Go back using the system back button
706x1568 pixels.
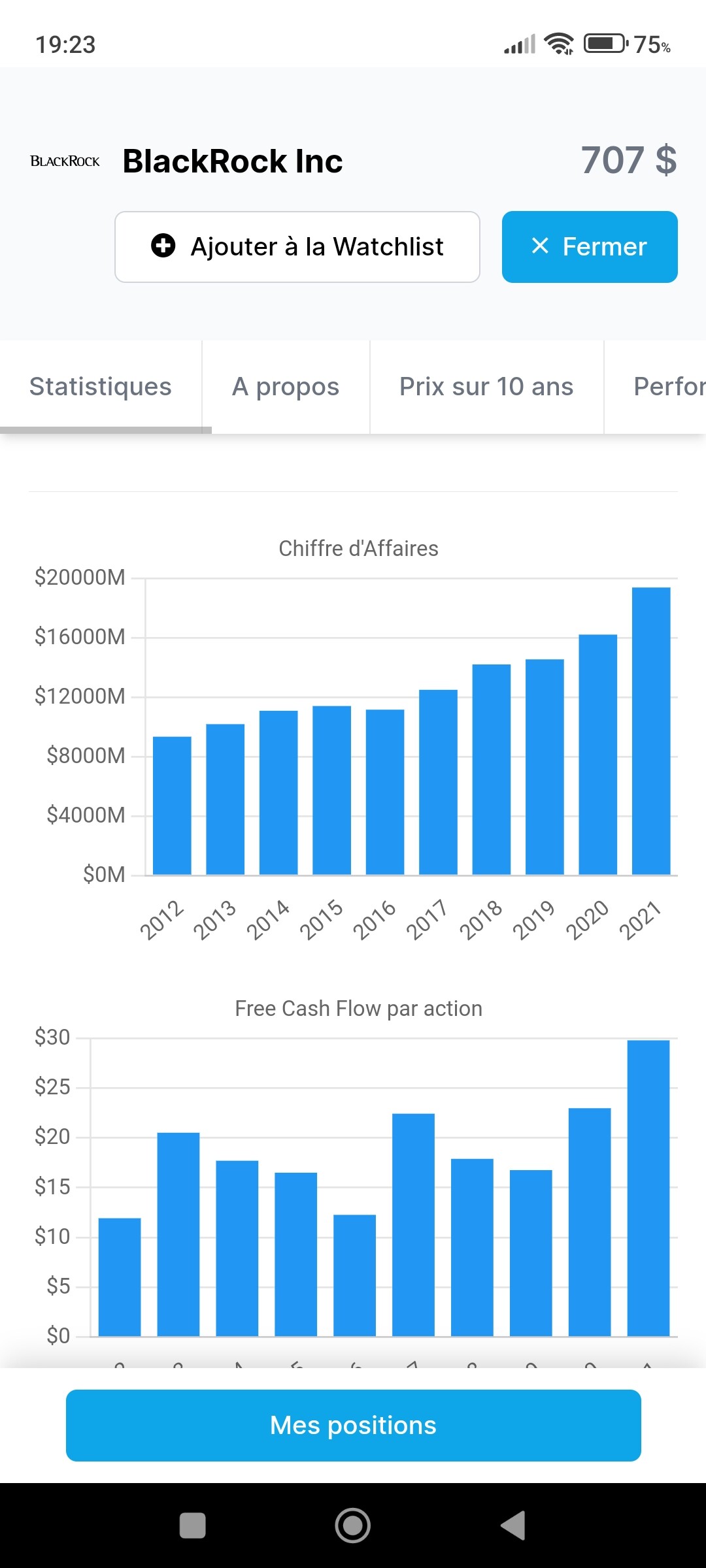point(513,1526)
